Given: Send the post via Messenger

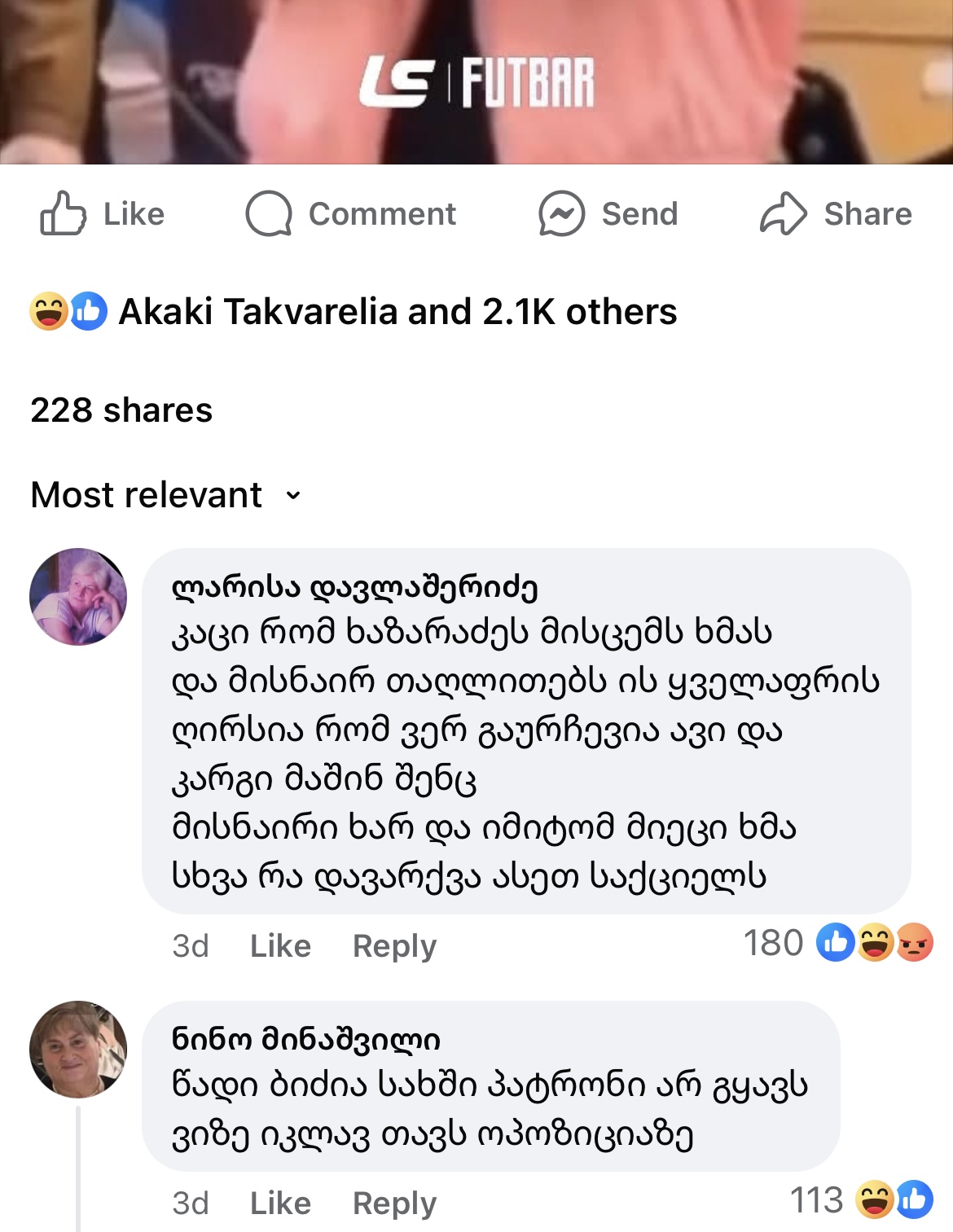Looking at the screenshot, I should (x=608, y=214).
